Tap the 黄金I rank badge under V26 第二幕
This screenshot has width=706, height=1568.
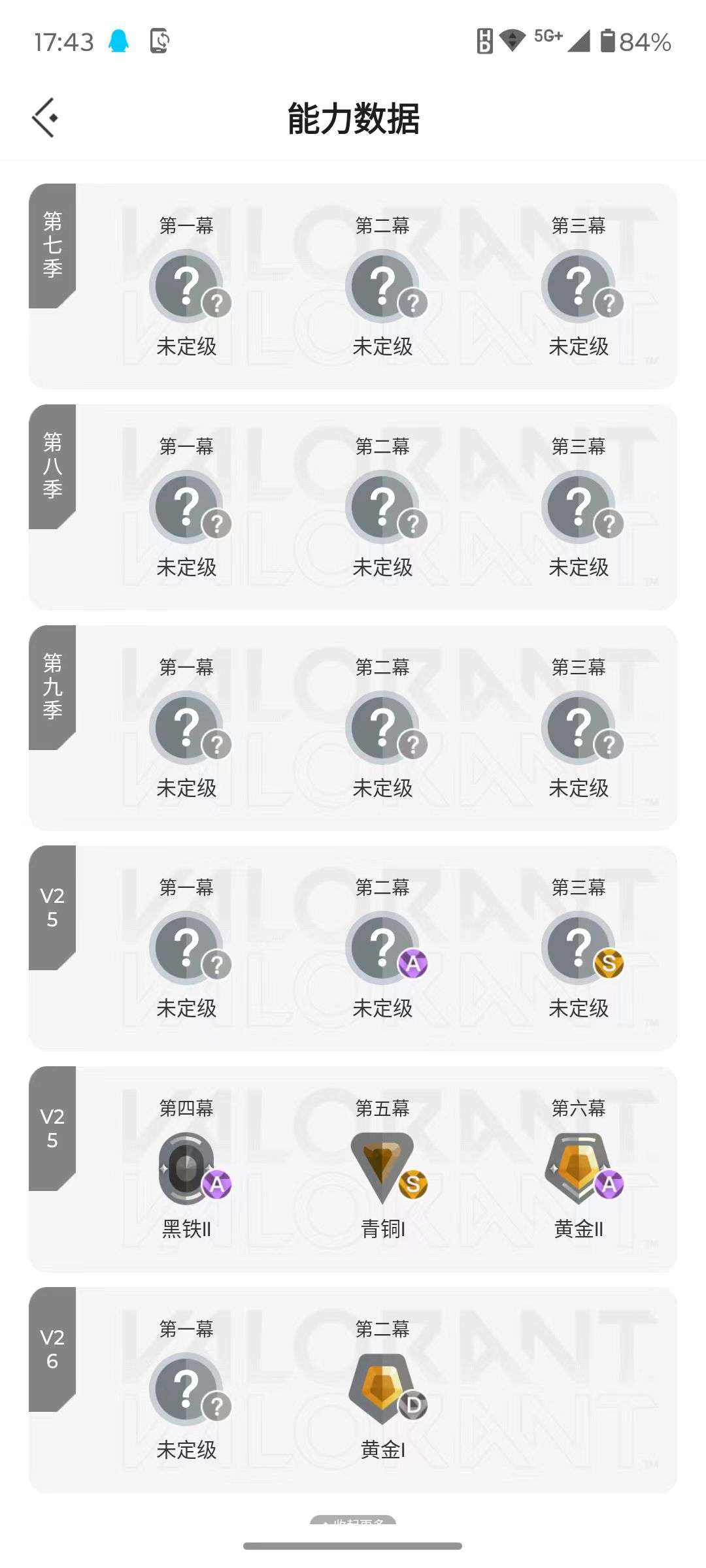[x=383, y=1388]
